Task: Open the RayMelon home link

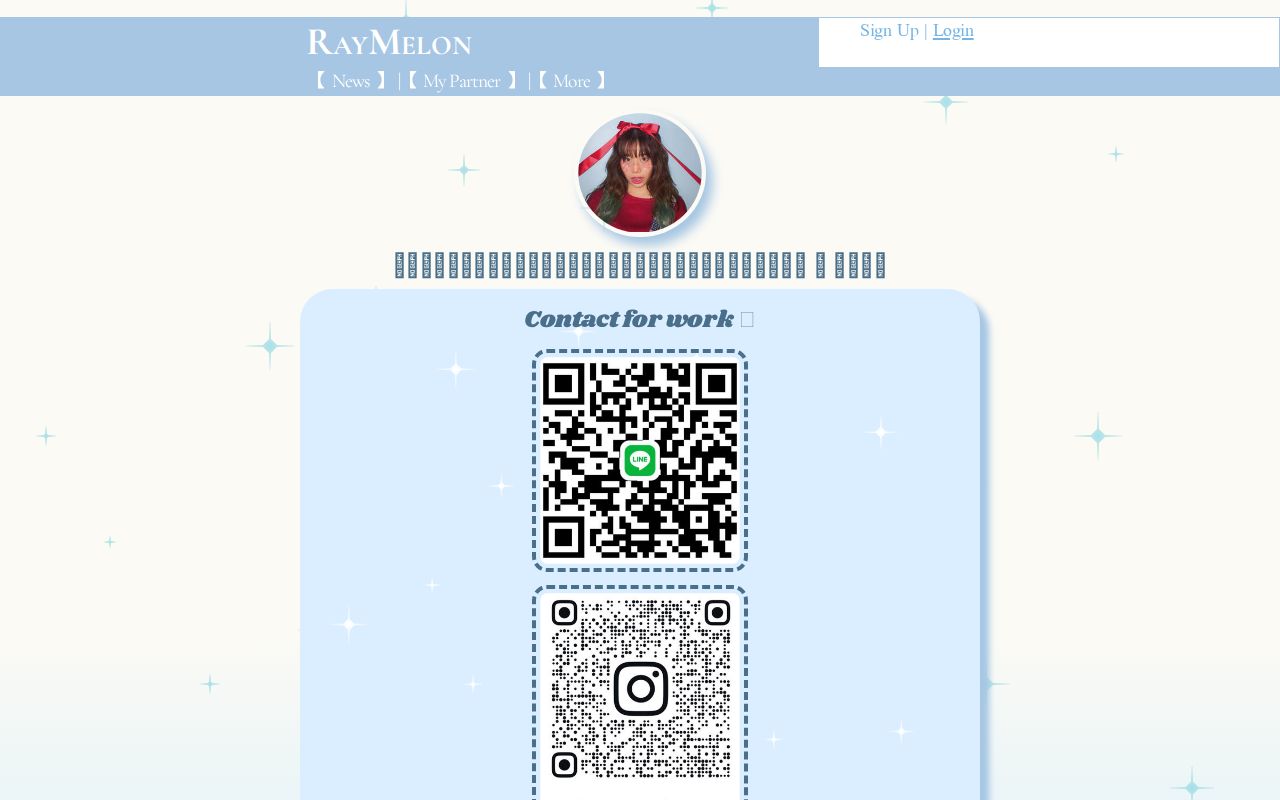Action: click(x=389, y=43)
